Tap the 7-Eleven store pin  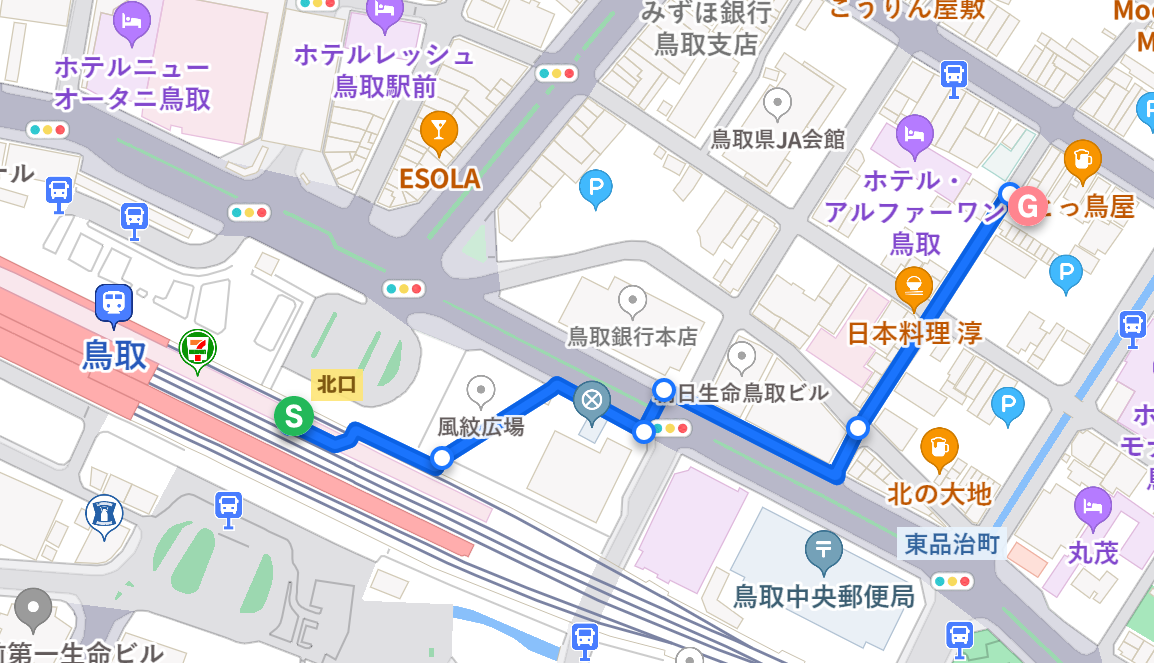click(x=197, y=350)
